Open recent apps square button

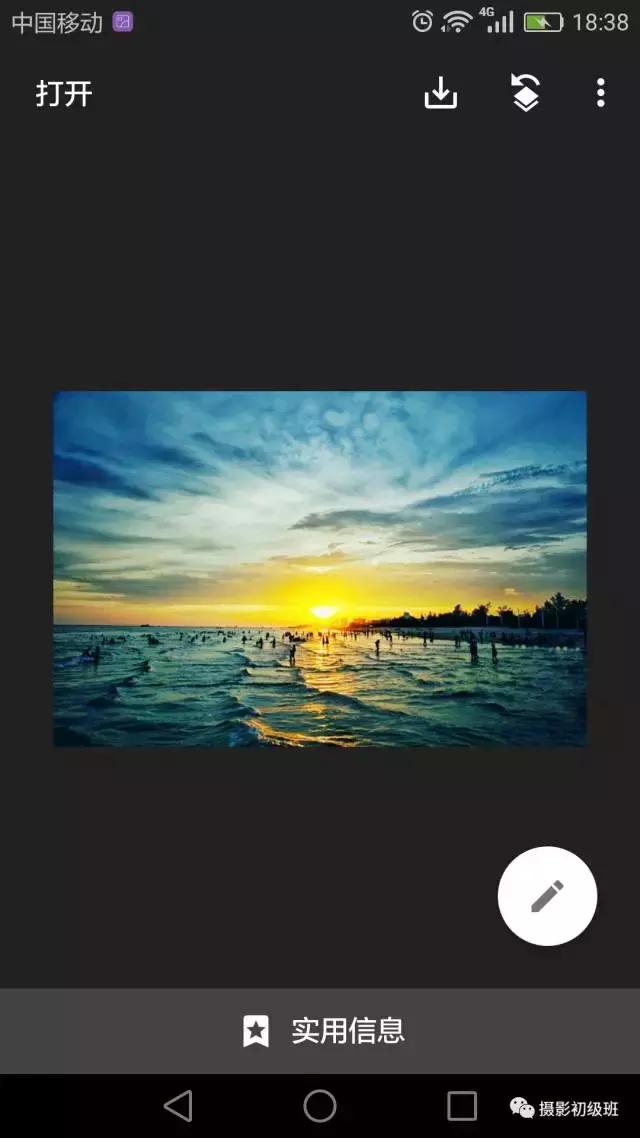[461, 1105]
